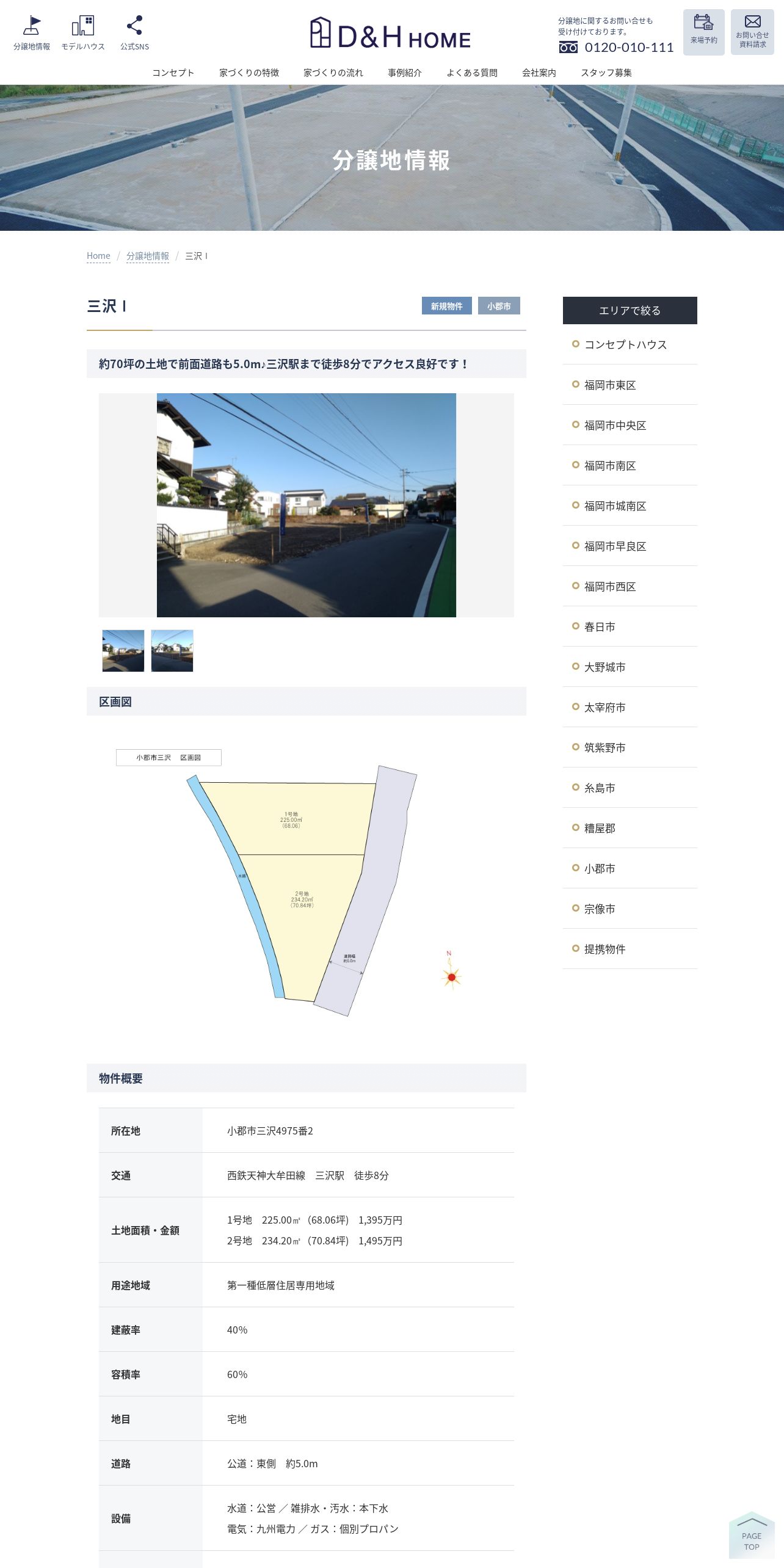Jump back with PAGE TOP button

point(752,1535)
